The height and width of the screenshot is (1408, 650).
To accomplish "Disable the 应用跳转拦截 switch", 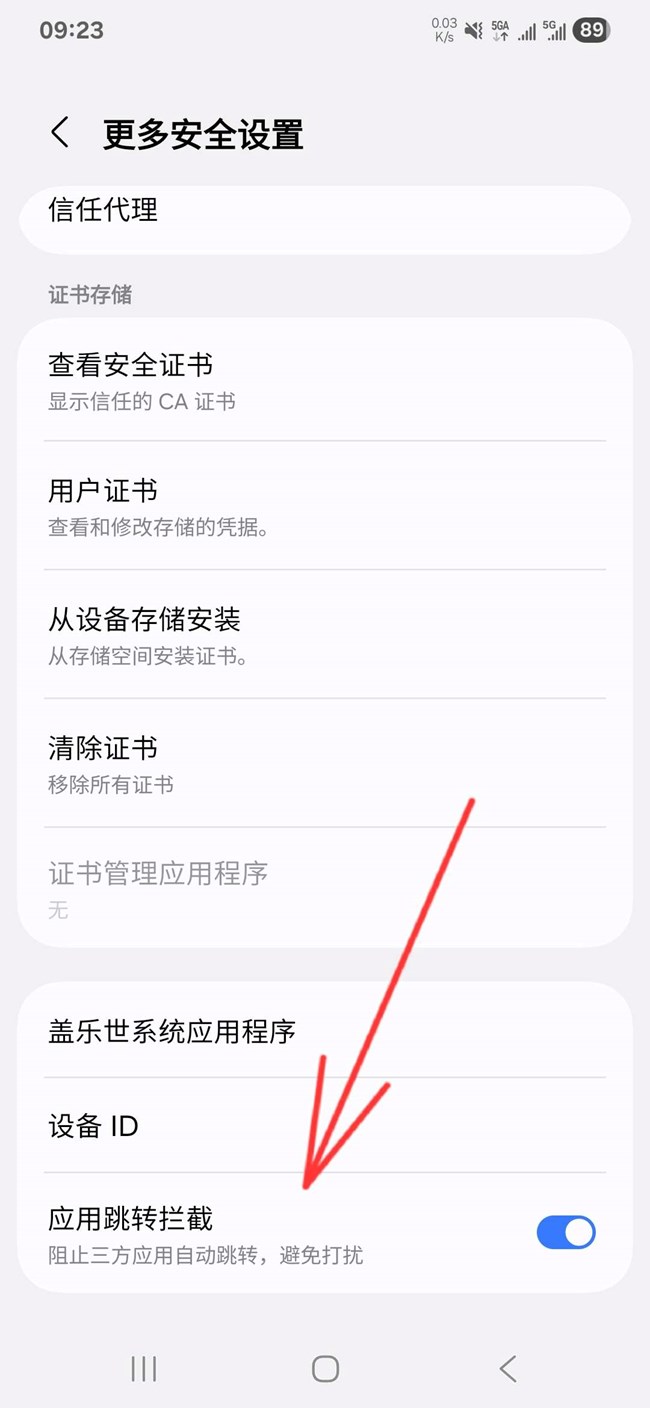I will [x=566, y=1232].
